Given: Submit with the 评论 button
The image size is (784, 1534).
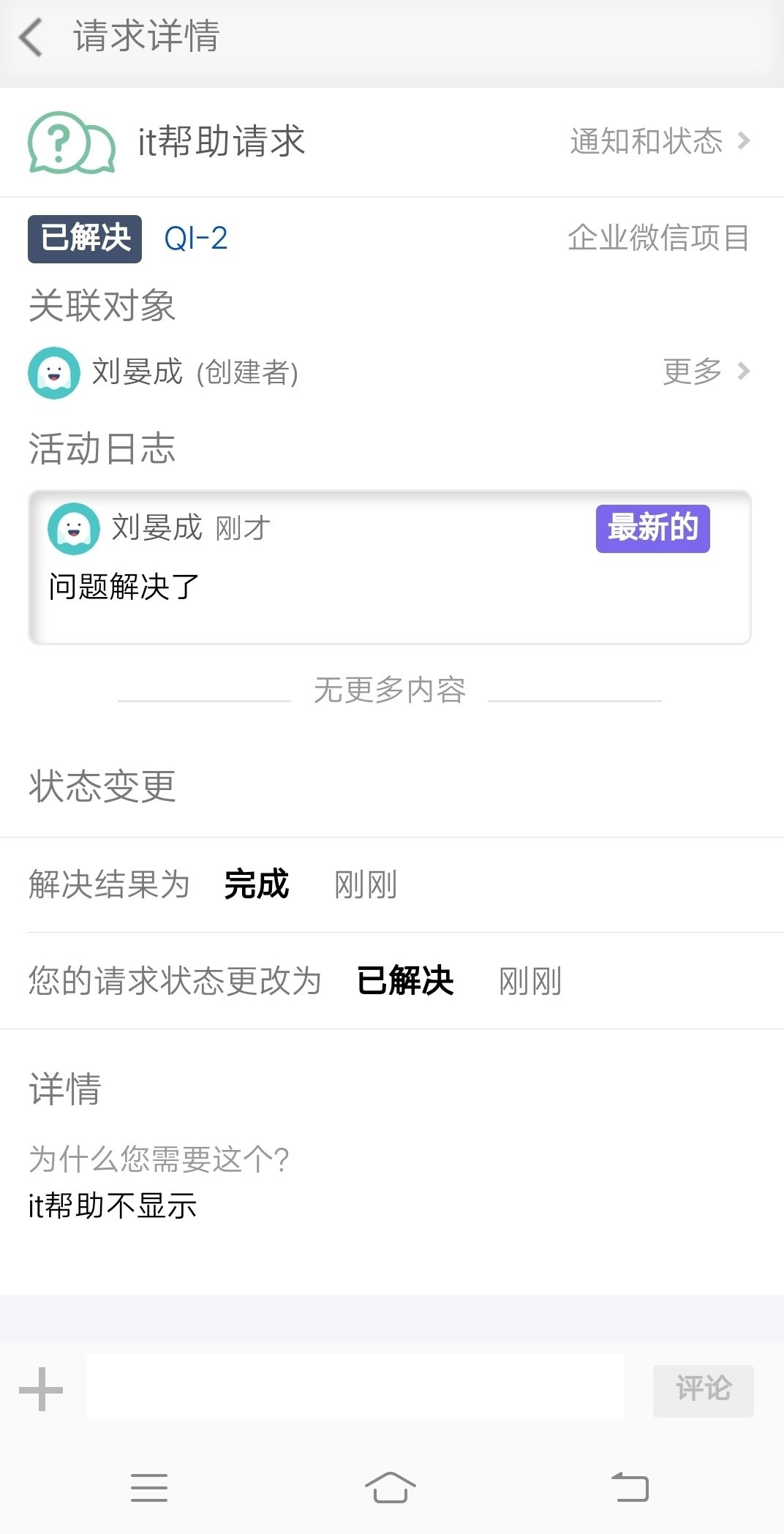Looking at the screenshot, I should [702, 1389].
